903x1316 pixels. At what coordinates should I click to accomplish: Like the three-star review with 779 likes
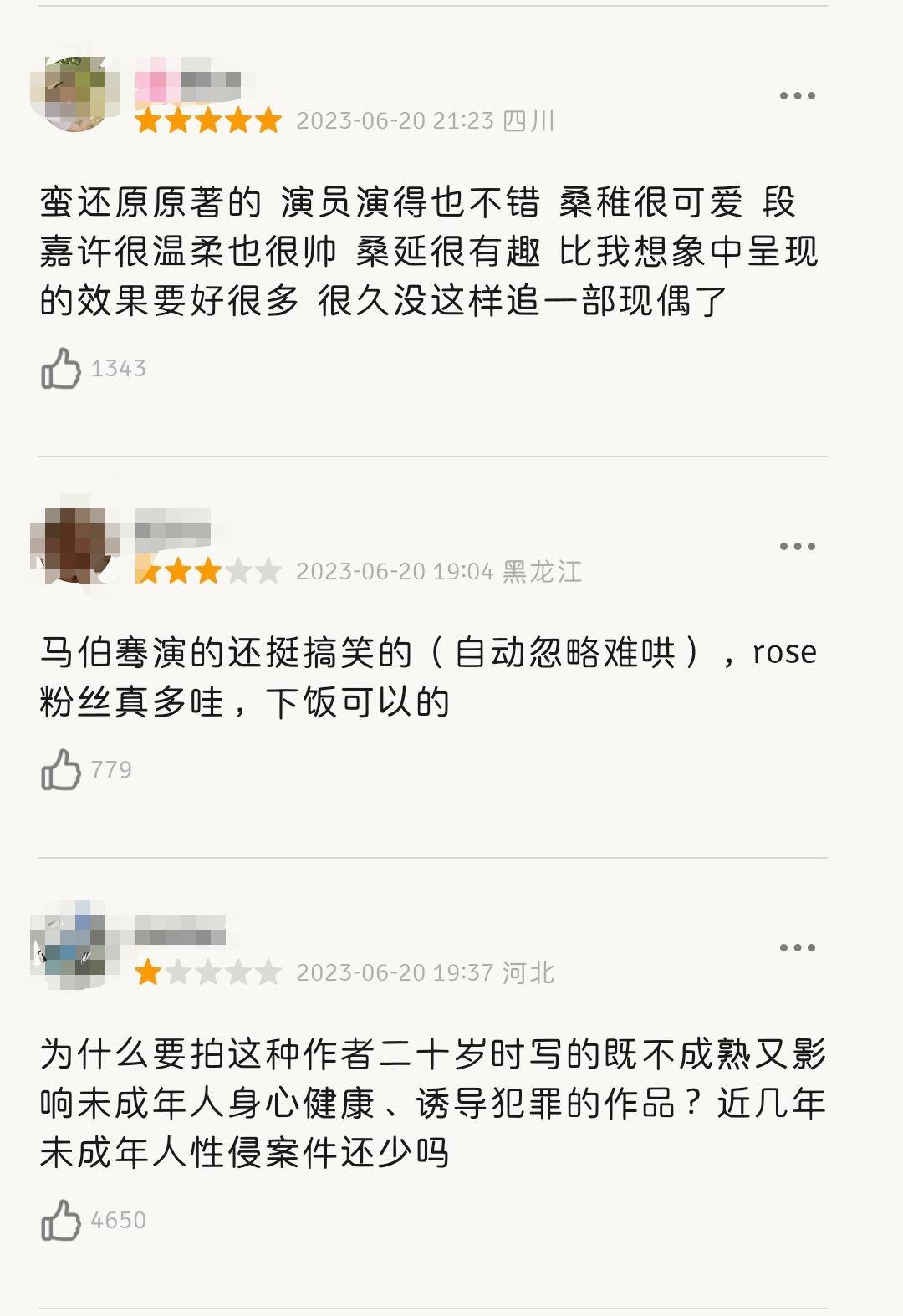click(61, 769)
